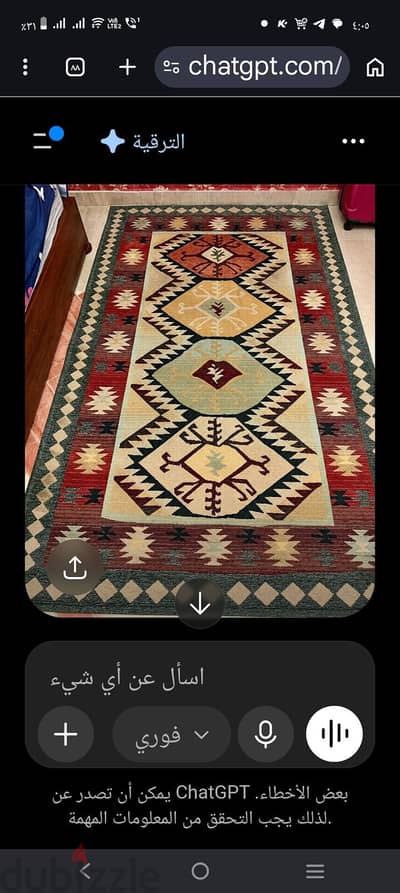Image resolution: width=400 pixels, height=893 pixels.
Task: Jump to the bottom of the conversation
Action: [x=200, y=604]
